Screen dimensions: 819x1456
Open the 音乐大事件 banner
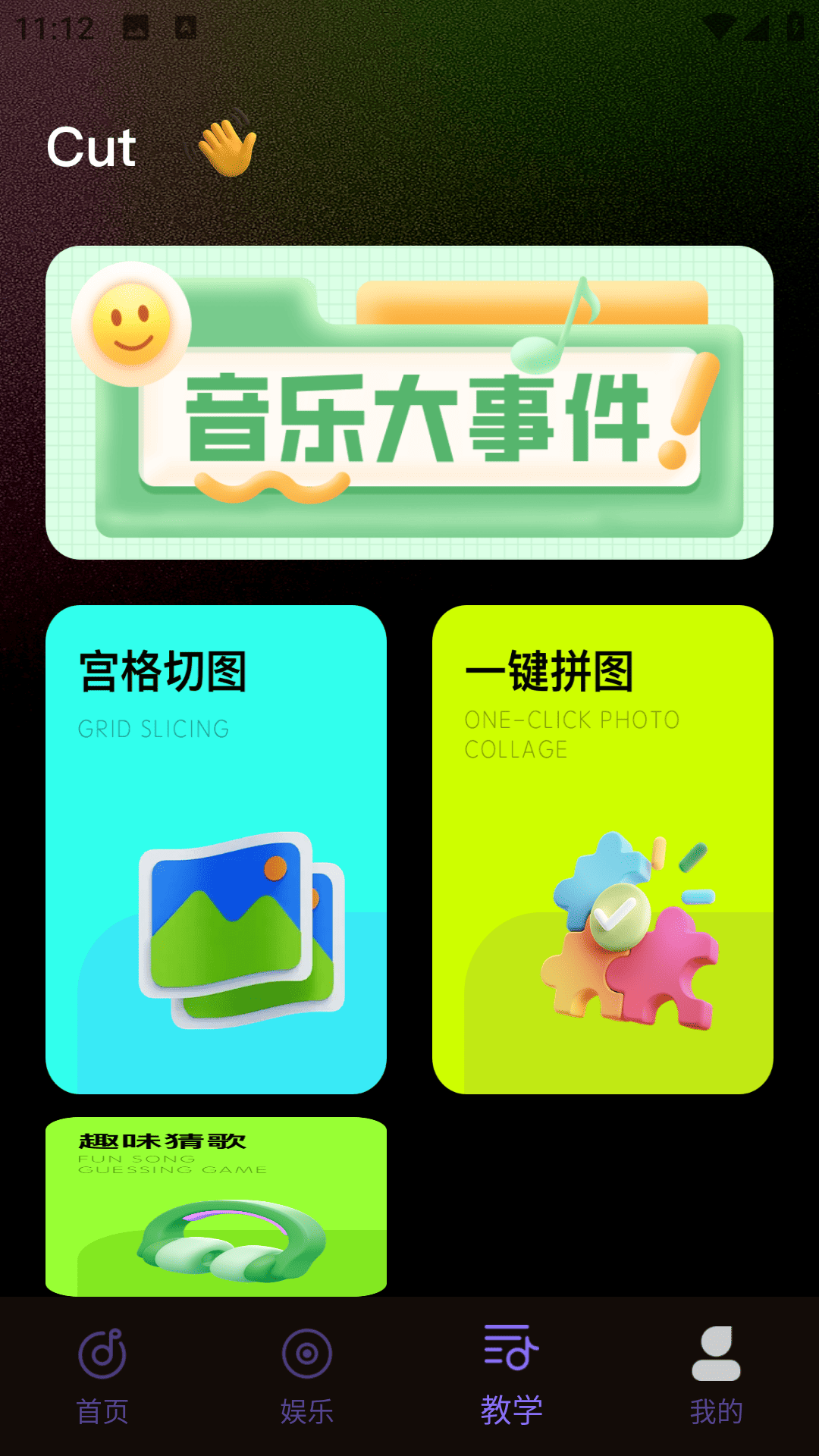[409, 403]
